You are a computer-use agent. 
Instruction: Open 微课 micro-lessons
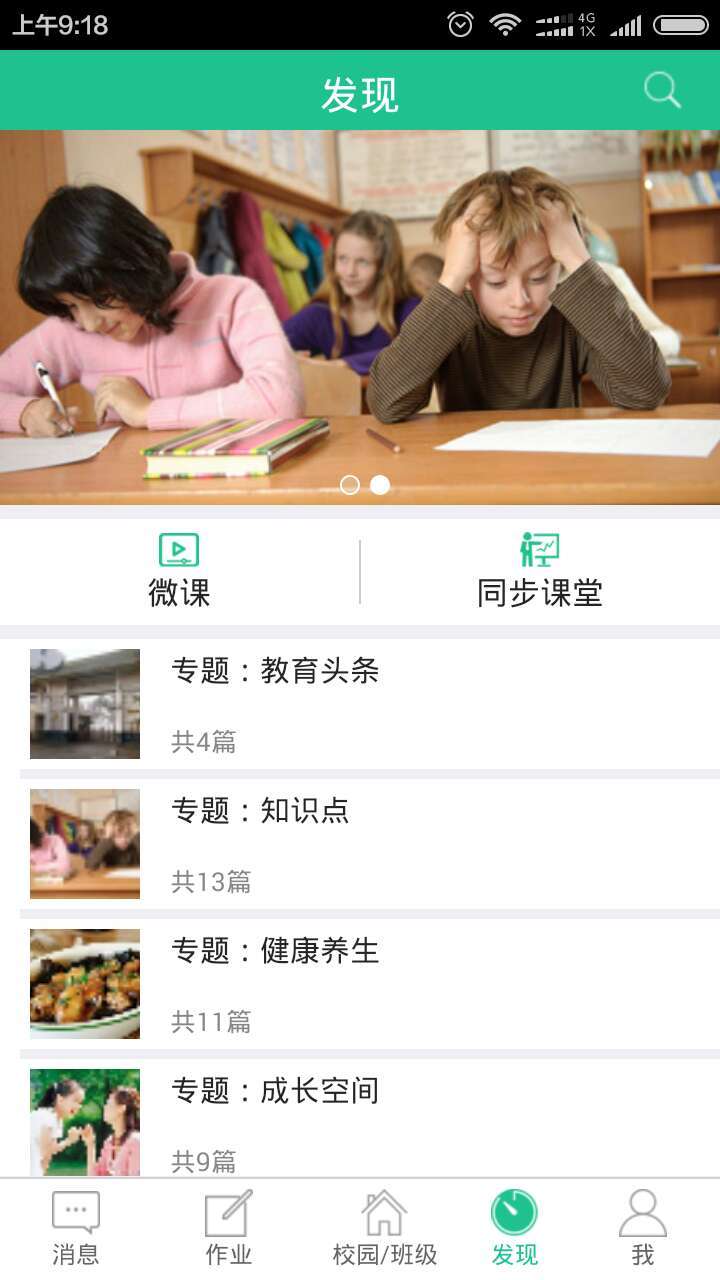[179, 572]
